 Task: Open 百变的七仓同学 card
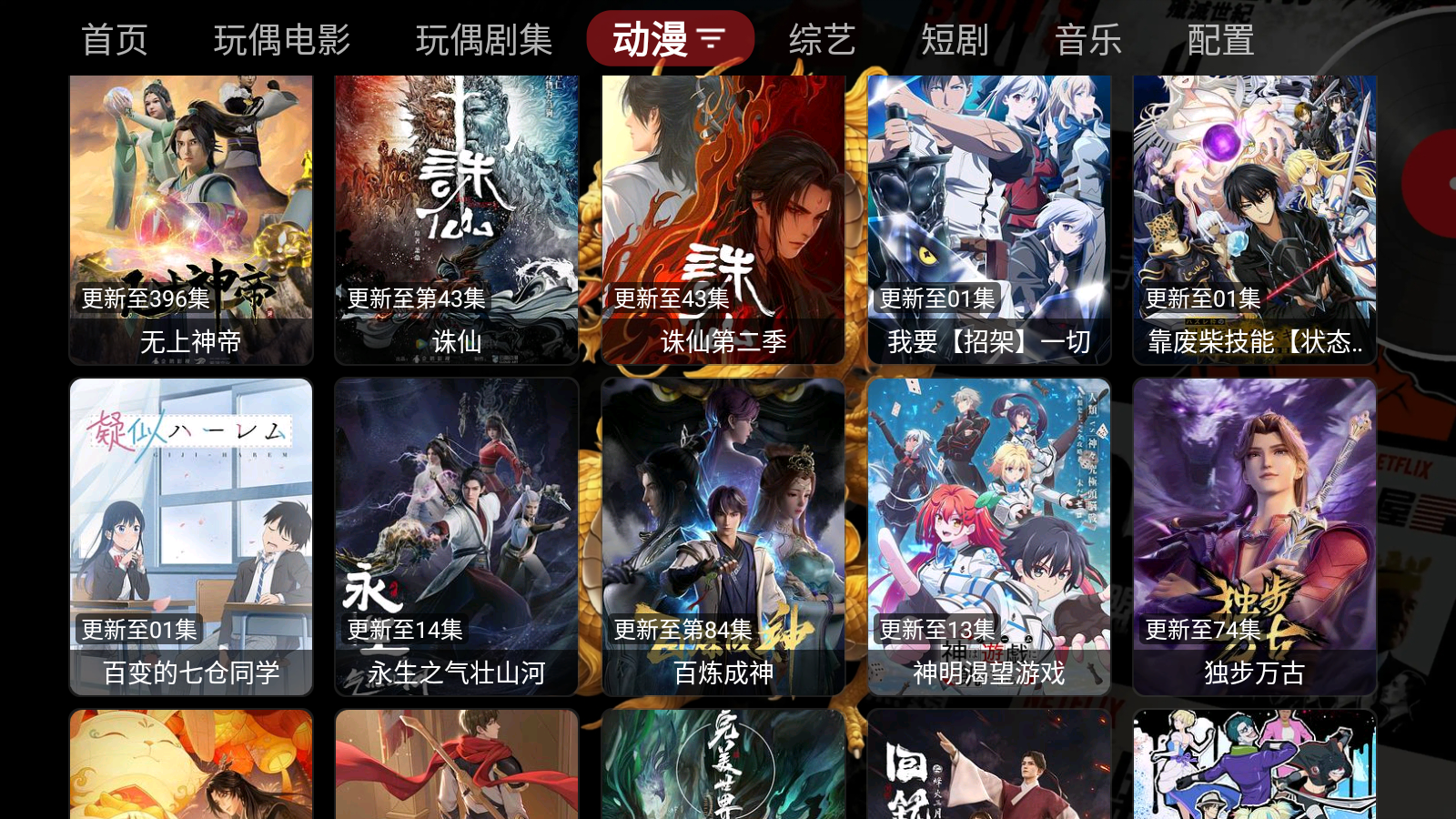coord(191,537)
